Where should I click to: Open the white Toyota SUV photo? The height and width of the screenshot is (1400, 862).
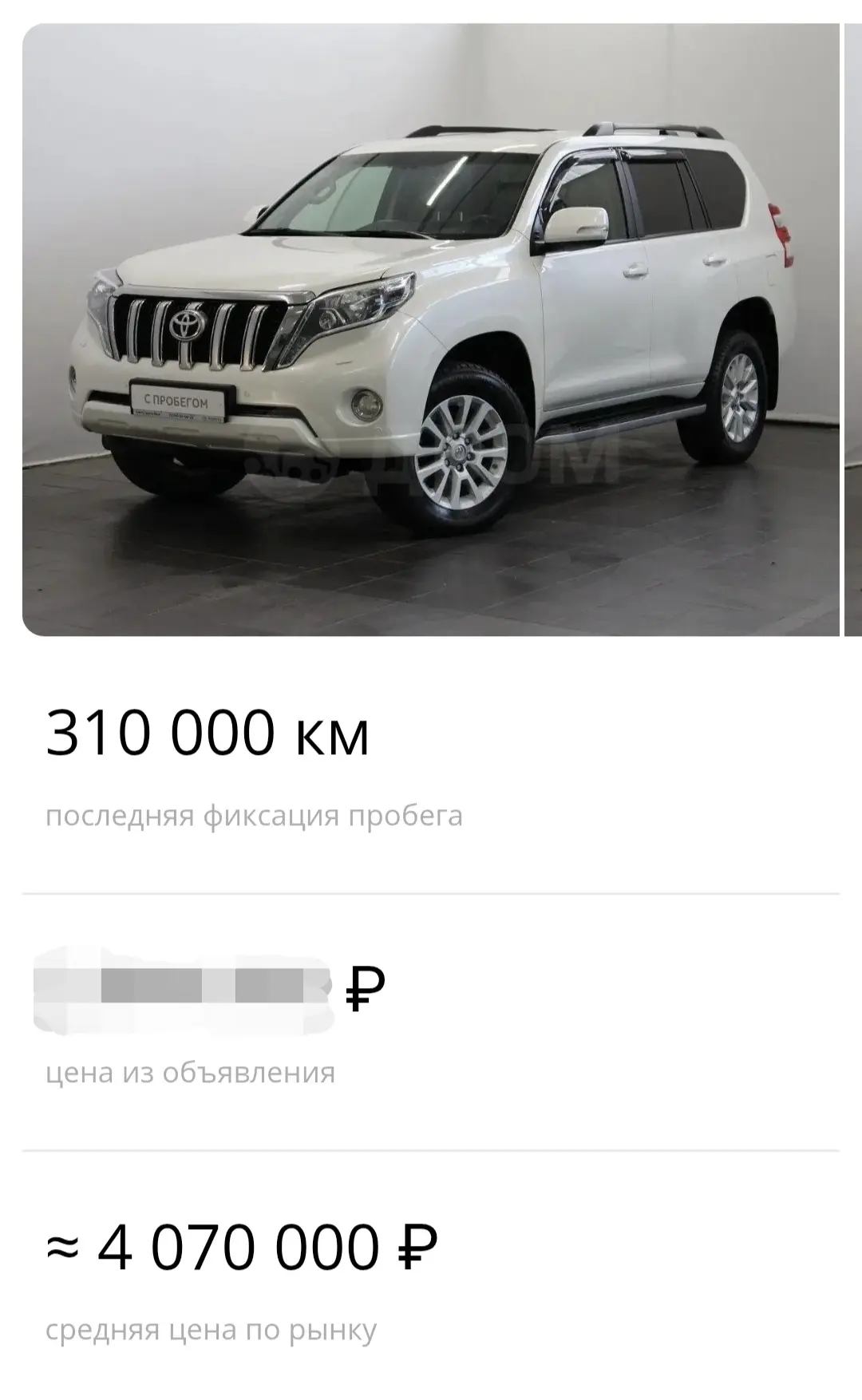pos(431,330)
